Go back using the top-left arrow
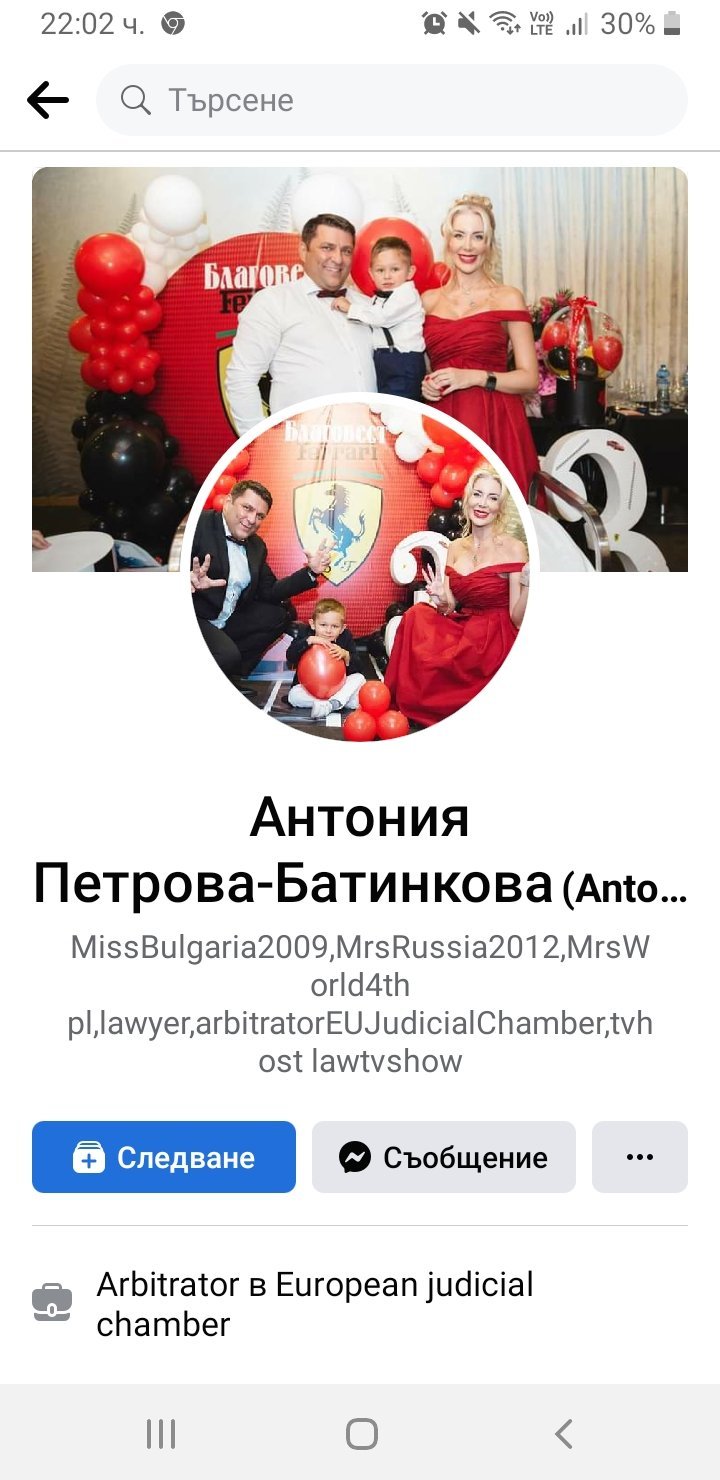The height and width of the screenshot is (1480, 720). click(47, 100)
